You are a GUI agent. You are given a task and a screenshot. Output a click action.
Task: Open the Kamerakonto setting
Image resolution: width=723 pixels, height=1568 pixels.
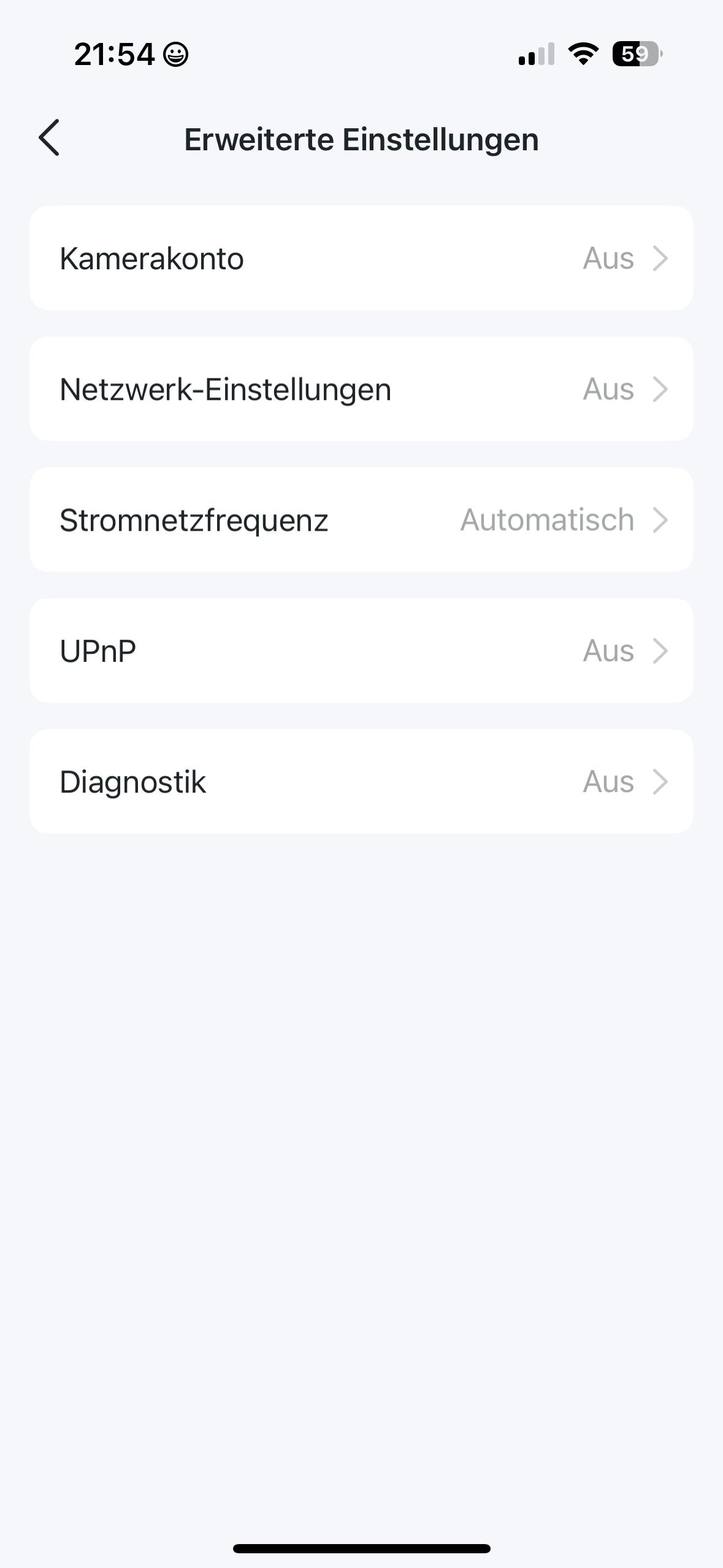tap(361, 258)
